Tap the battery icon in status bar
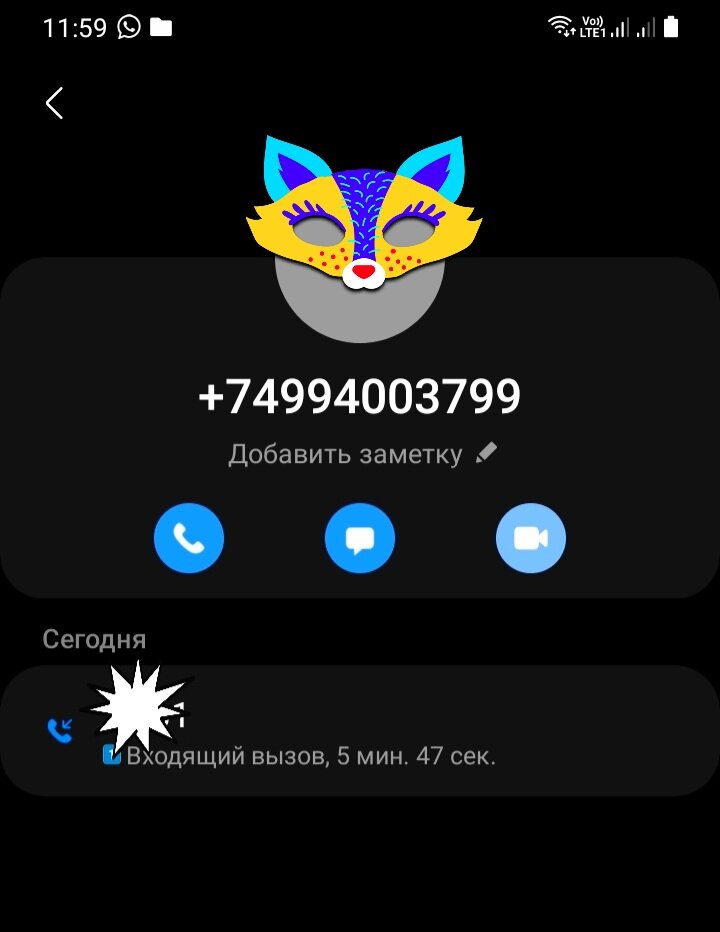 tap(671, 25)
